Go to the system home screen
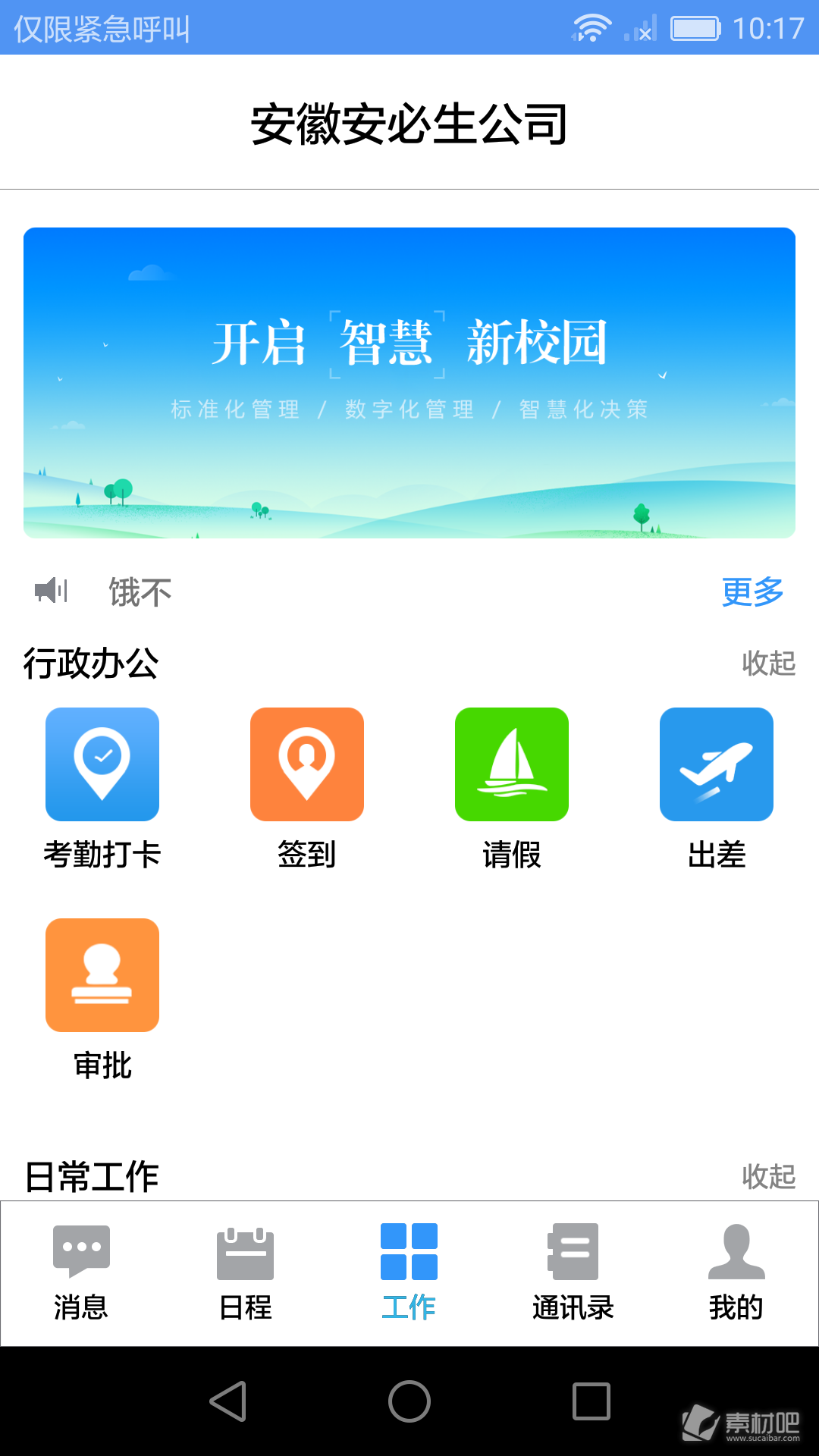The image size is (819, 1456). [409, 1401]
